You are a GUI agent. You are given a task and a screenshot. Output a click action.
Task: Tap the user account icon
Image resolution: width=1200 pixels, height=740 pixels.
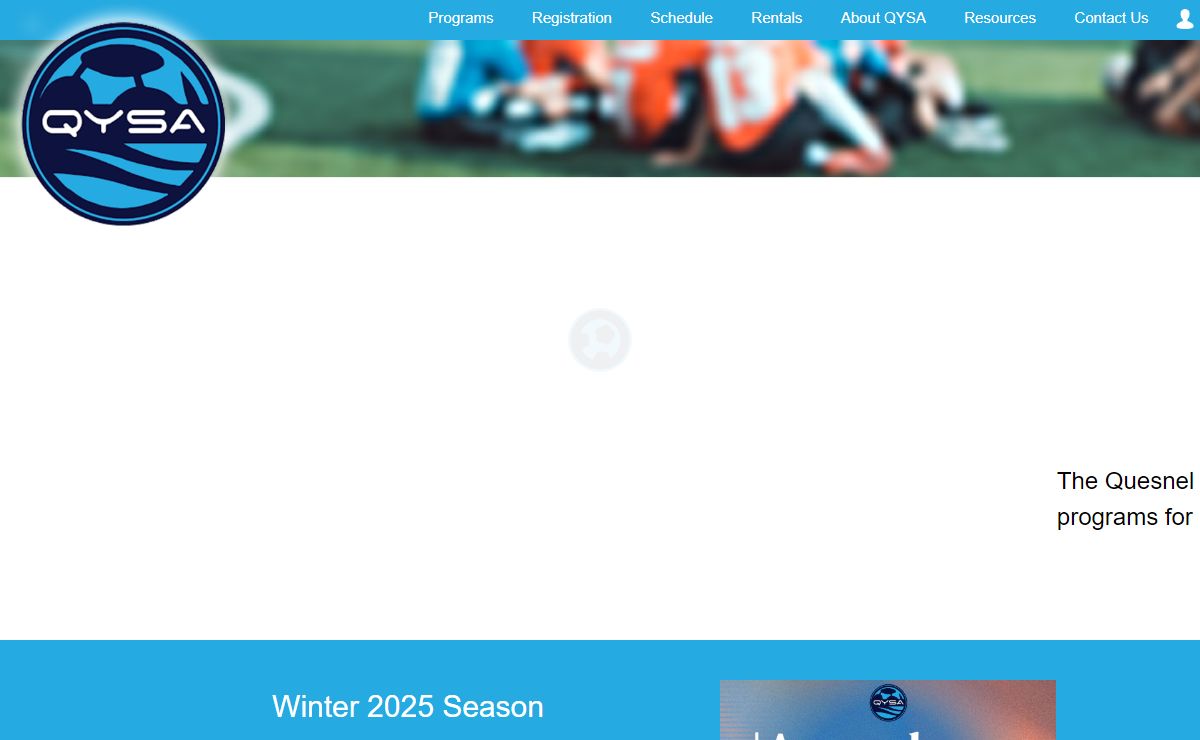[x=1185, y=19]
